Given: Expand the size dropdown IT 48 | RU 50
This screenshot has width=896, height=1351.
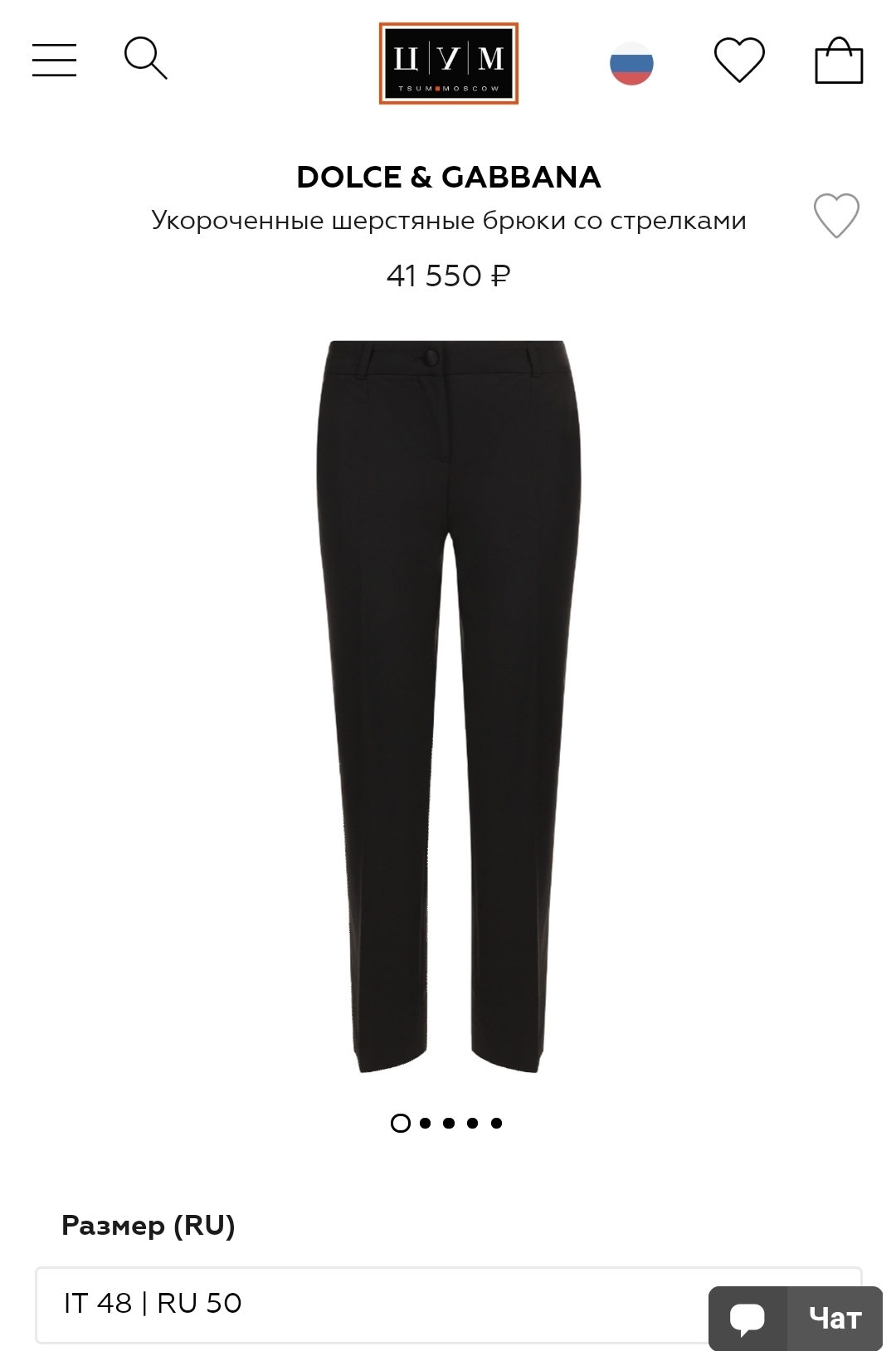Looking at the screenshot, I should (373, 1303).
